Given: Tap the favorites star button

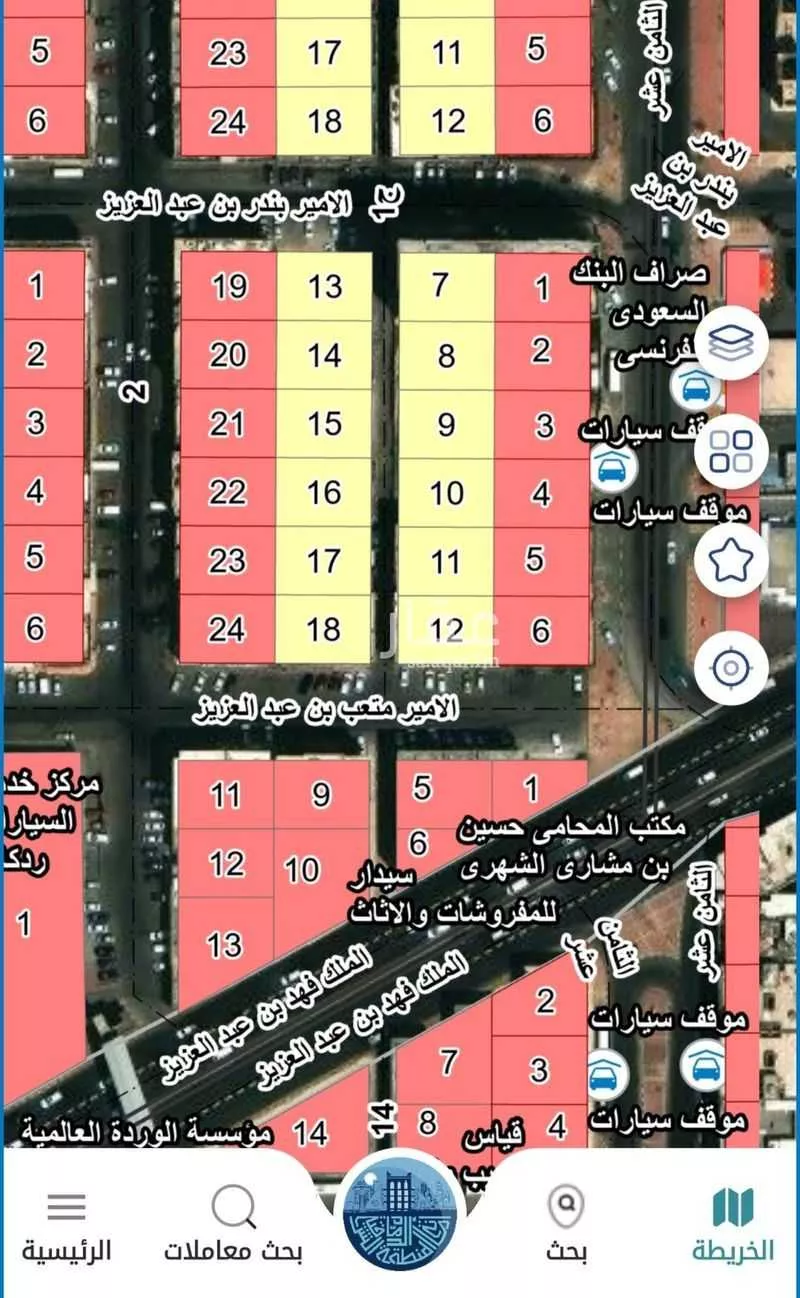Looking at the screenshot, I should (731, 559).
